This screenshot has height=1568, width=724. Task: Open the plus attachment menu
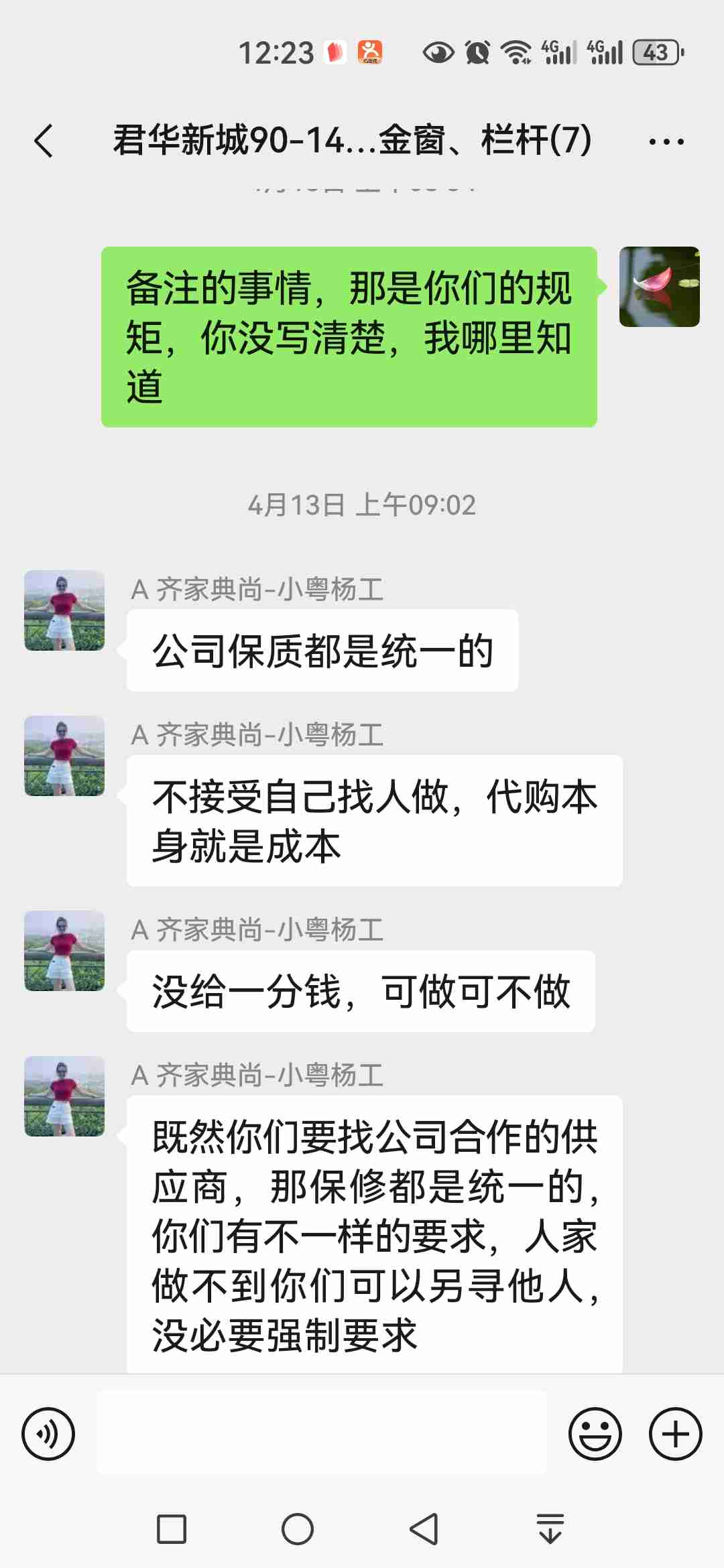[675, 1434]
